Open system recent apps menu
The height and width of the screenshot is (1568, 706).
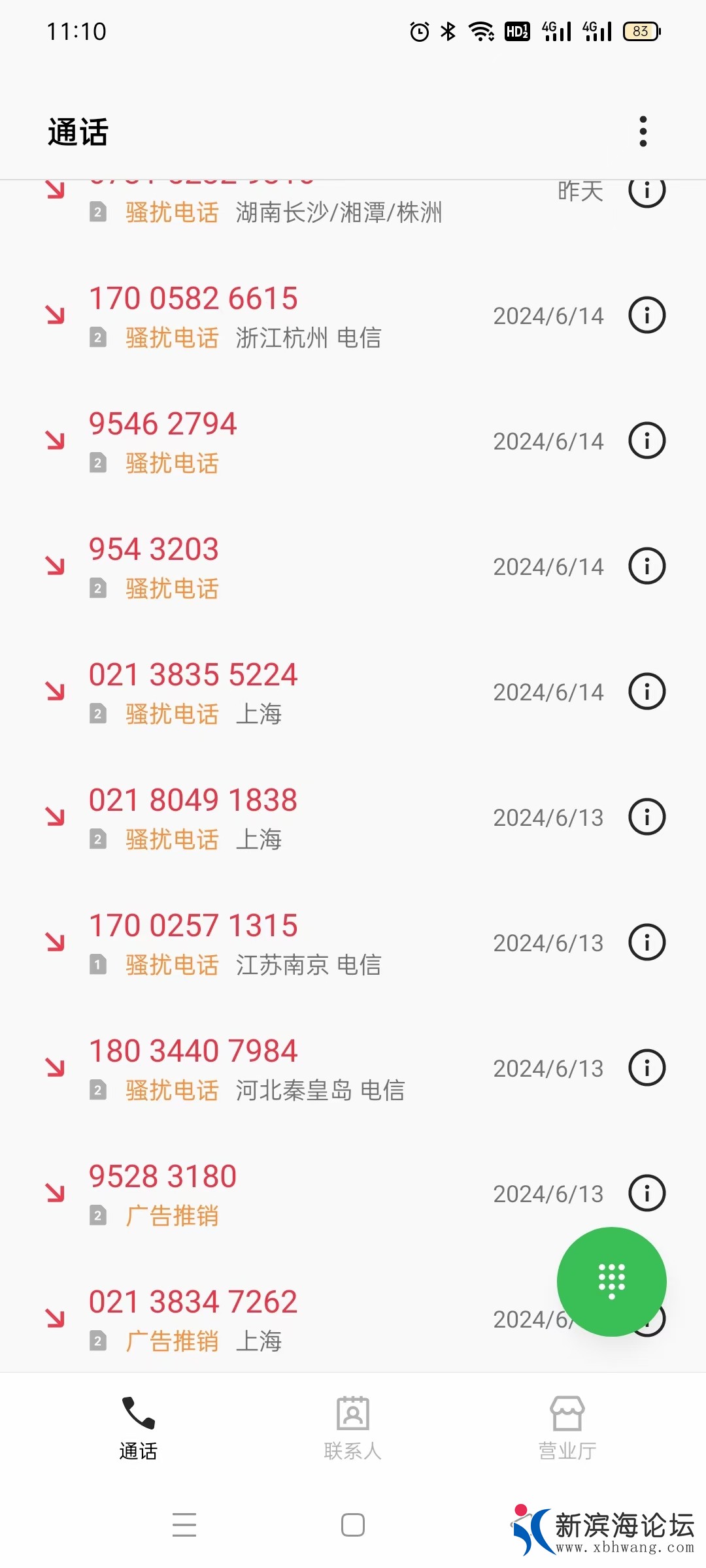[184, 1525]
